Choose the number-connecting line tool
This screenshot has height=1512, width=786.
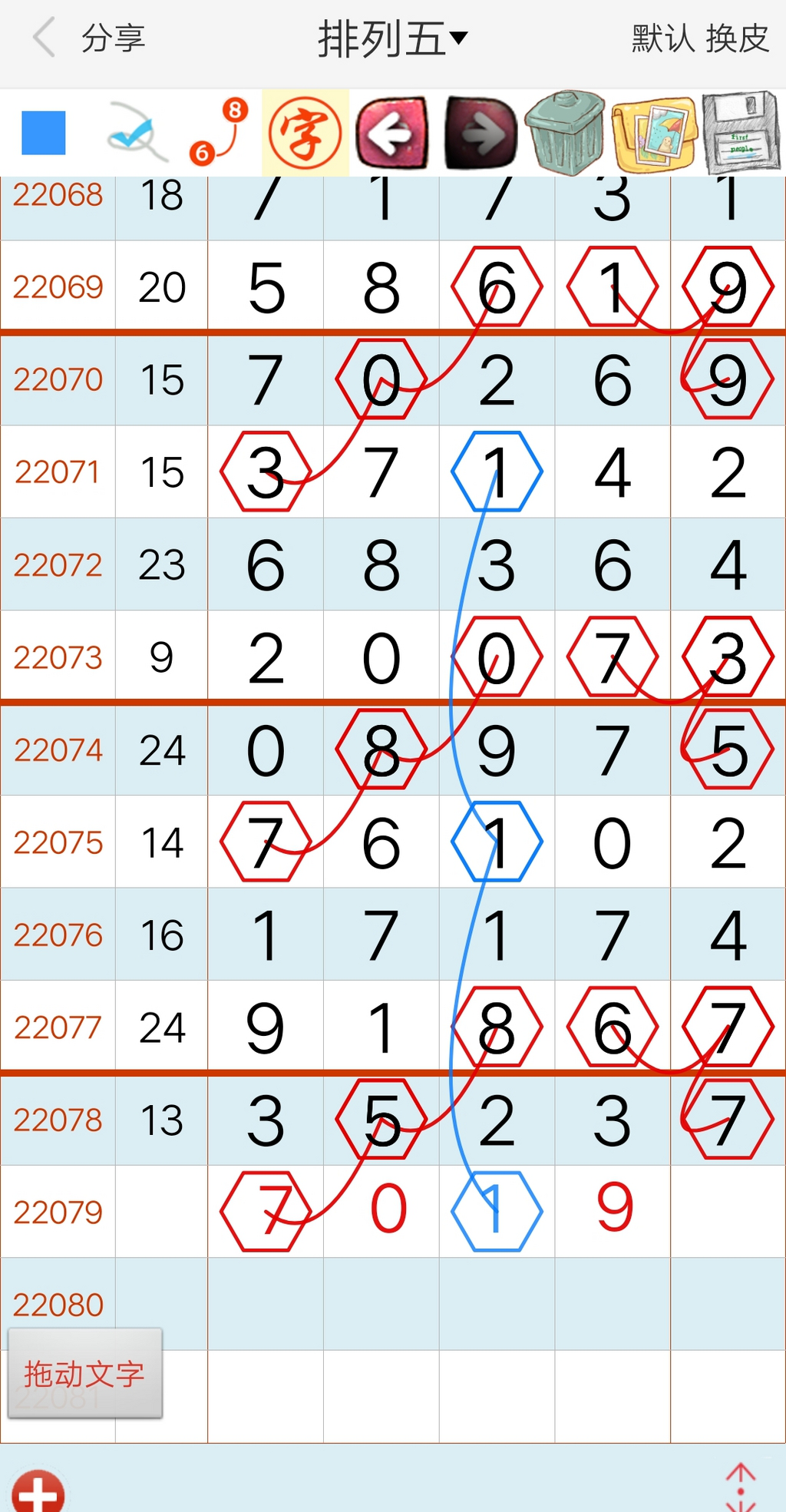click(219, 132)
